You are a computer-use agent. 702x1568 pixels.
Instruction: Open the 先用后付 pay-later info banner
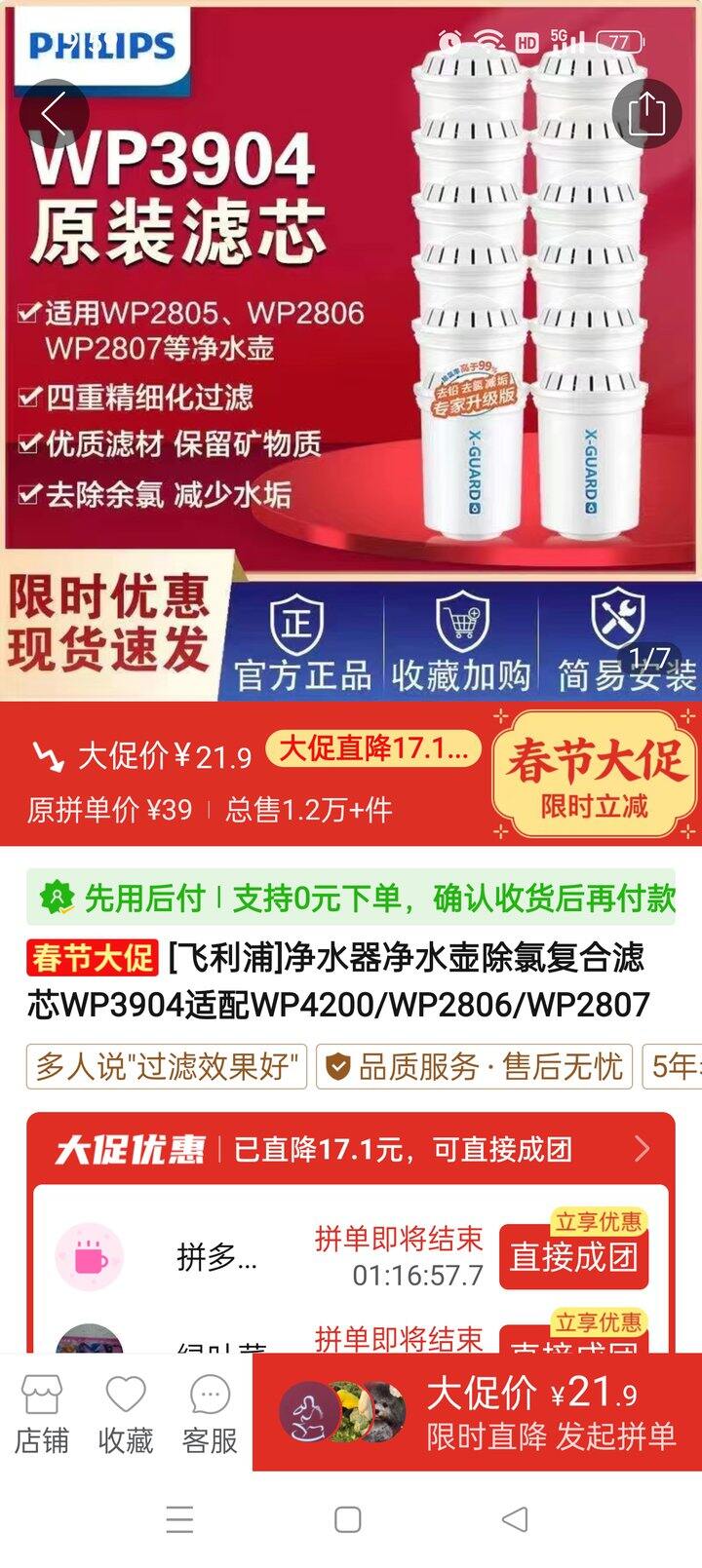pos(351,898)
